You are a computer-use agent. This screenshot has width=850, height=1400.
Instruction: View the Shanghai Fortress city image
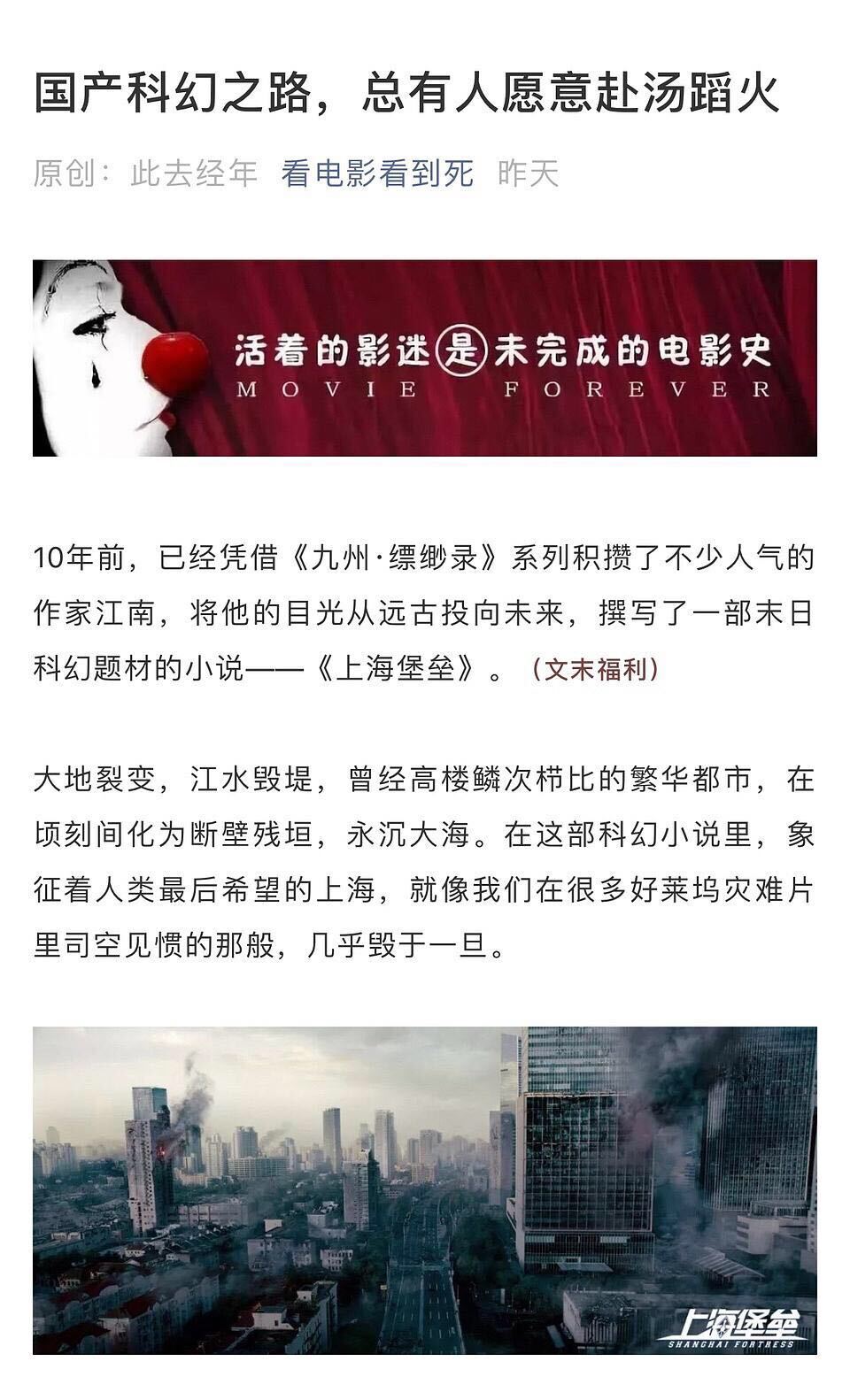pyautogui.click(x=425, y=1190)
